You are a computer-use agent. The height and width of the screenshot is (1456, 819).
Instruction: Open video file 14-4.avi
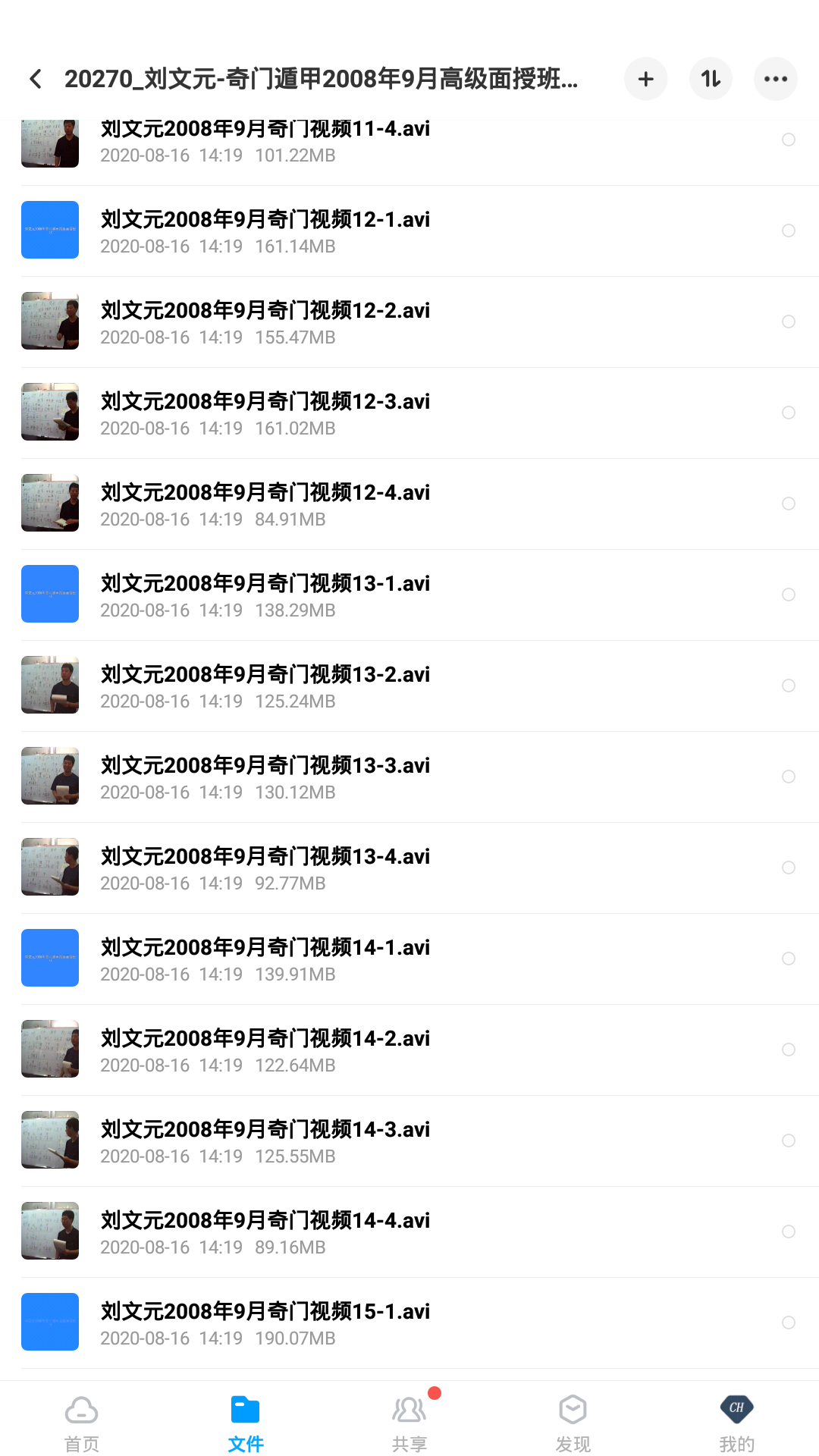(265, 1232)
